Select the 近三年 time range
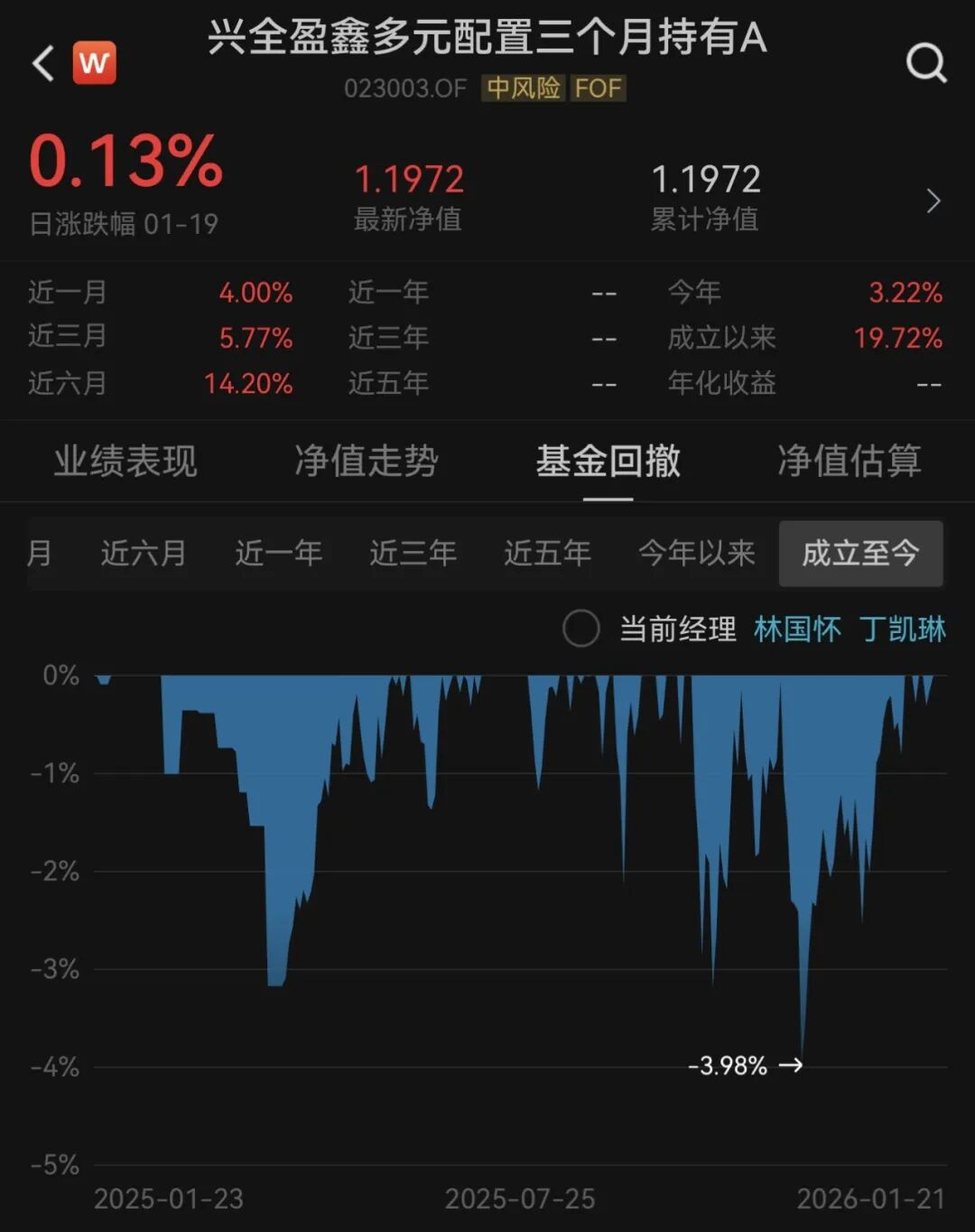The width and height of the screenshot is (975, 1232). click(413, 553)
